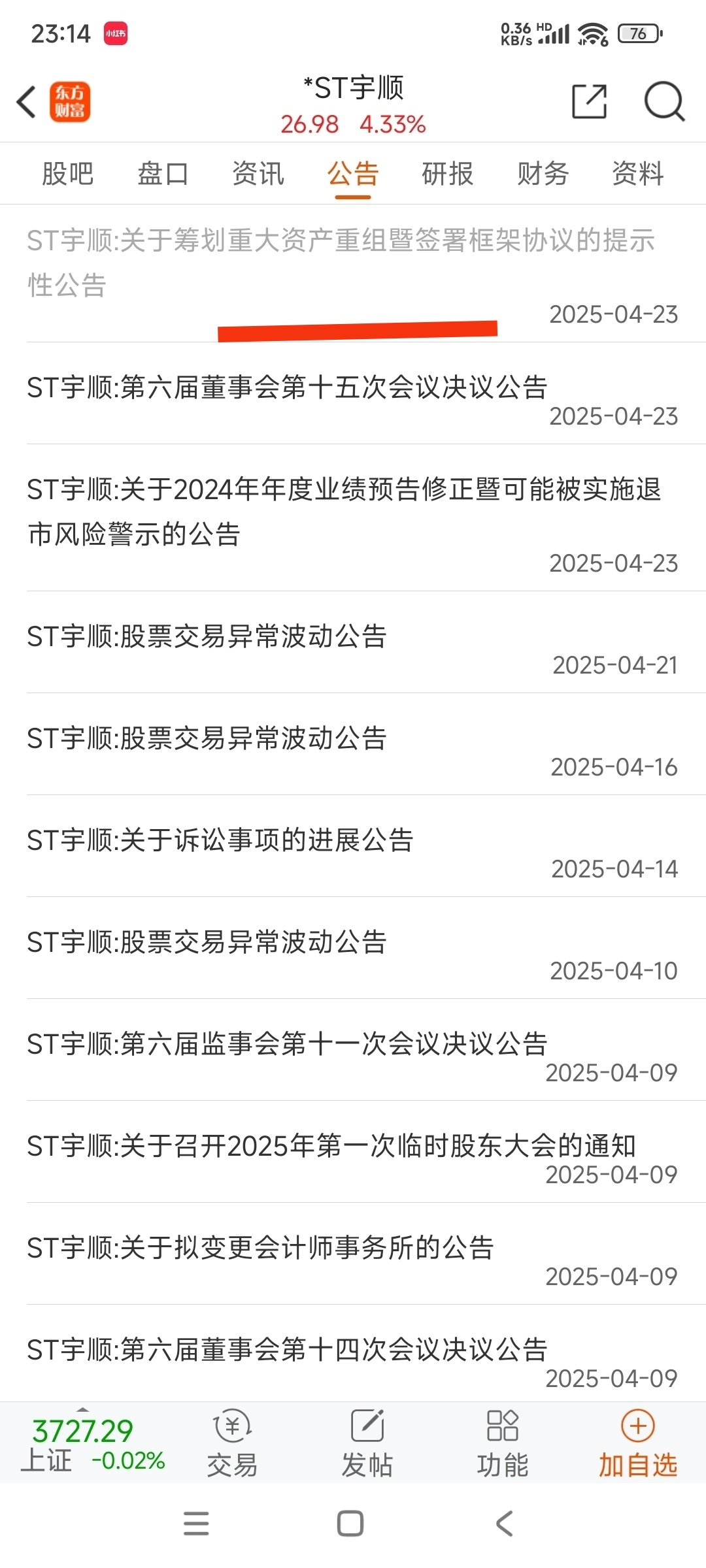Viewport: 706px width, 1568px height.
Task: Open the 功能 menu
Action: [x=503, y=1444]
